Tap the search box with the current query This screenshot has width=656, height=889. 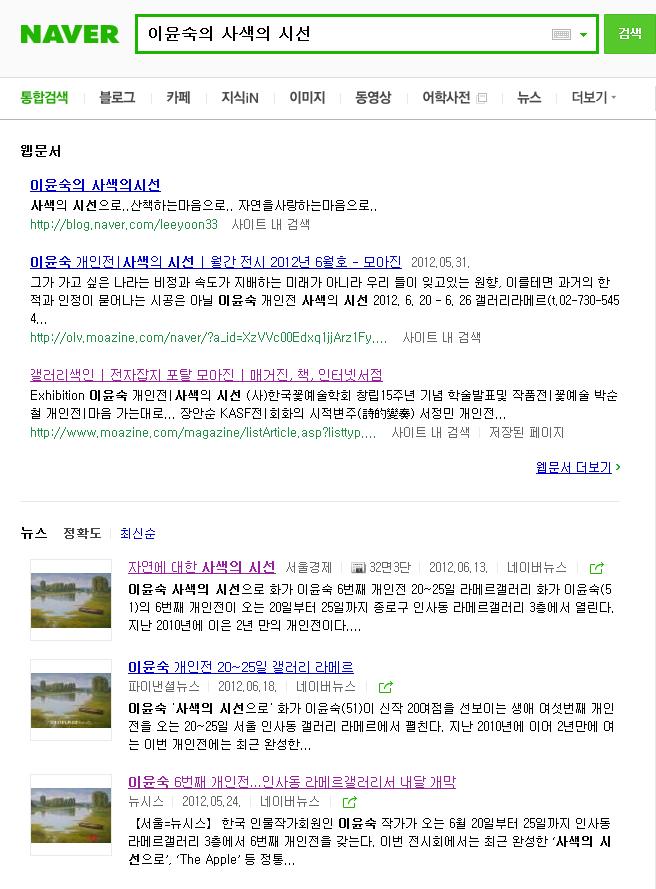pos(340,34)
